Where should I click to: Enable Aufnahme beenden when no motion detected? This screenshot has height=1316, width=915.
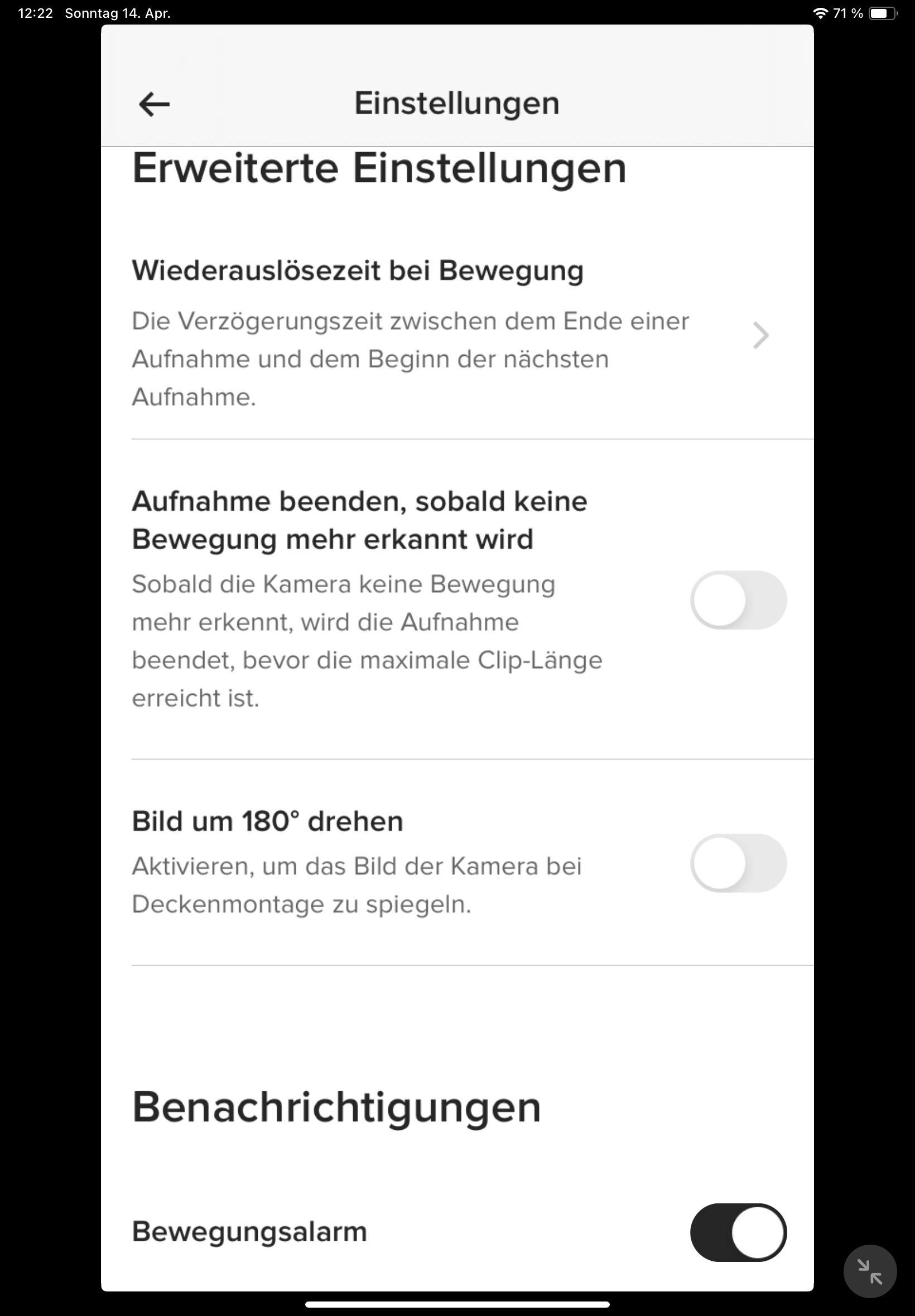tap(738, 600)
